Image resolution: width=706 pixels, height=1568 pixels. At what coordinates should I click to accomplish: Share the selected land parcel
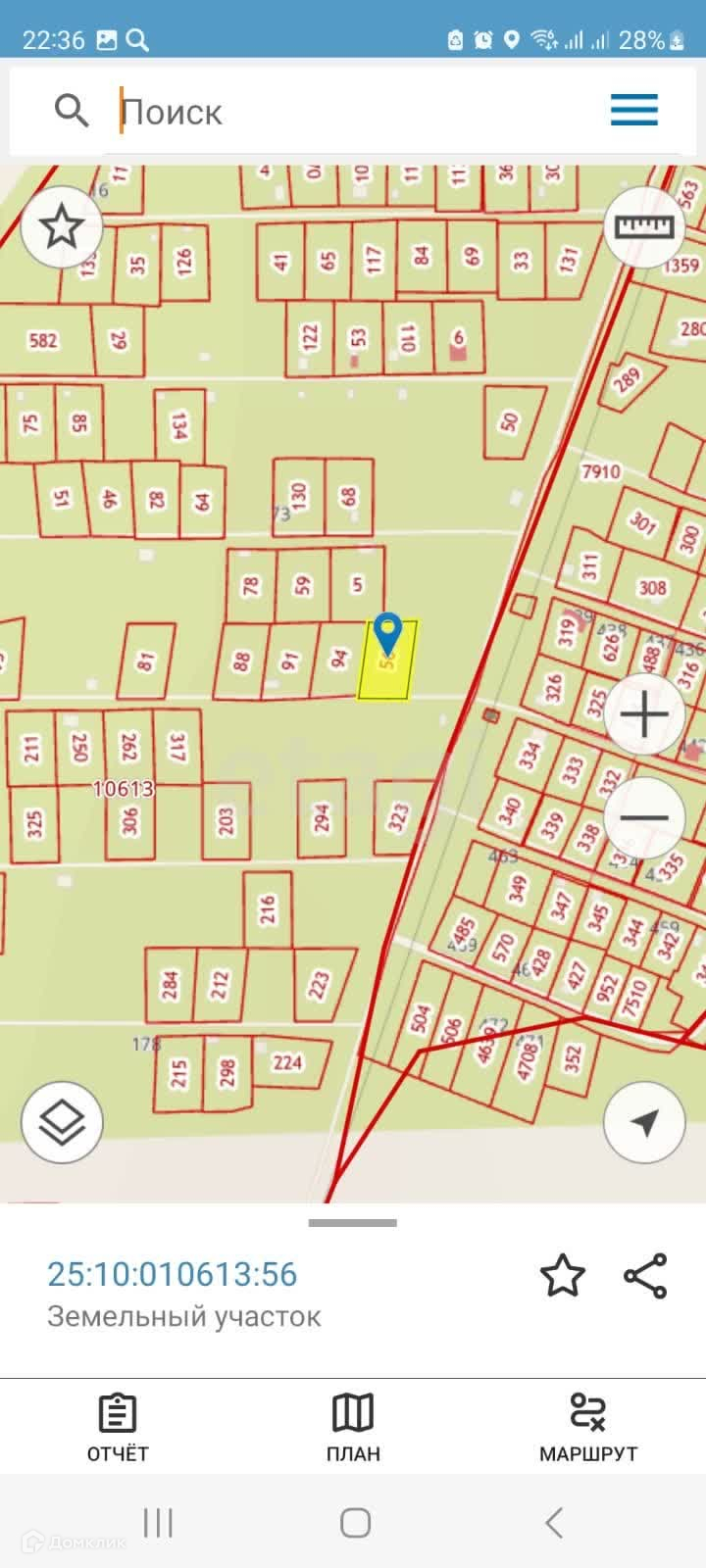[x=646, y=1276]
